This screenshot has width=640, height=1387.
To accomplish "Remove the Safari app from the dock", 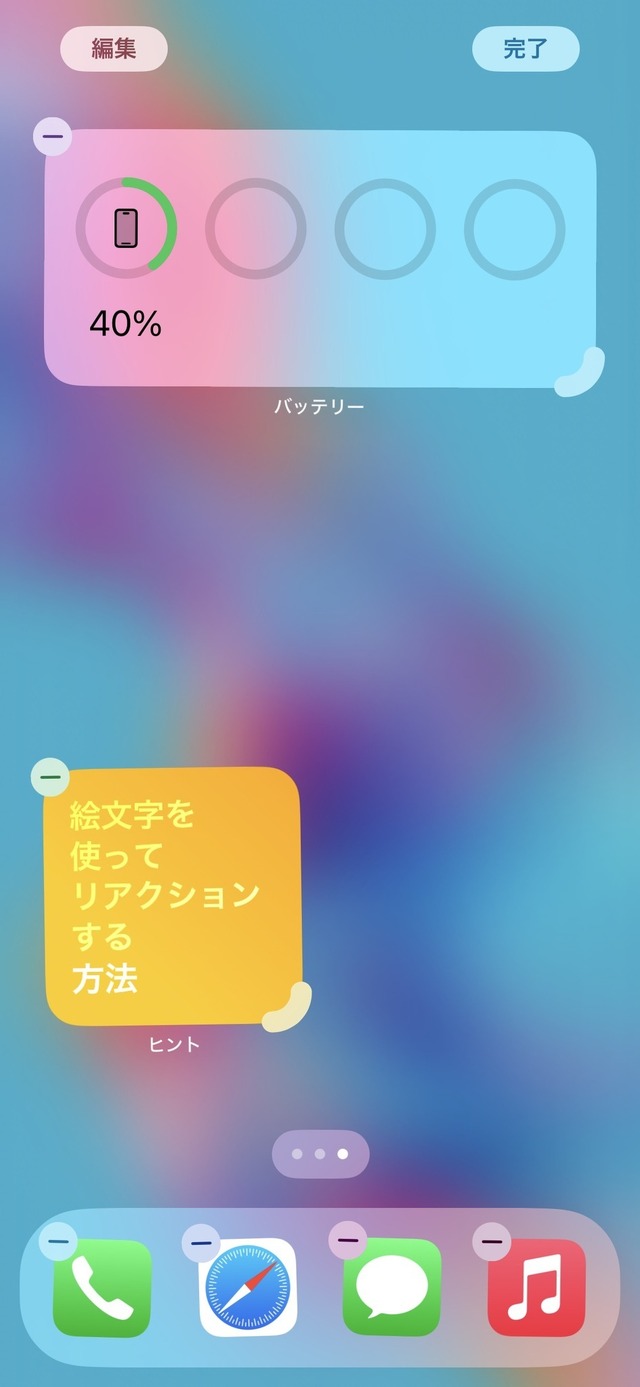I will (201, 1243).
